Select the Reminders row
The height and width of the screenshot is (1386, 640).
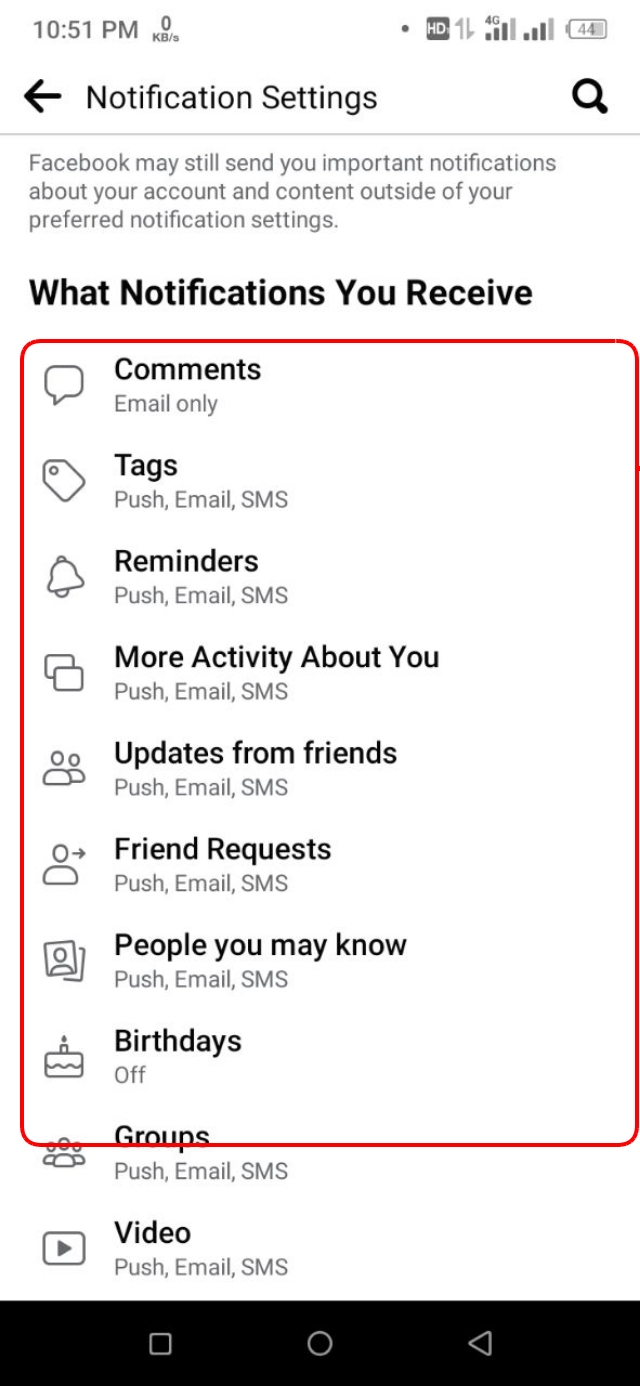320,577
